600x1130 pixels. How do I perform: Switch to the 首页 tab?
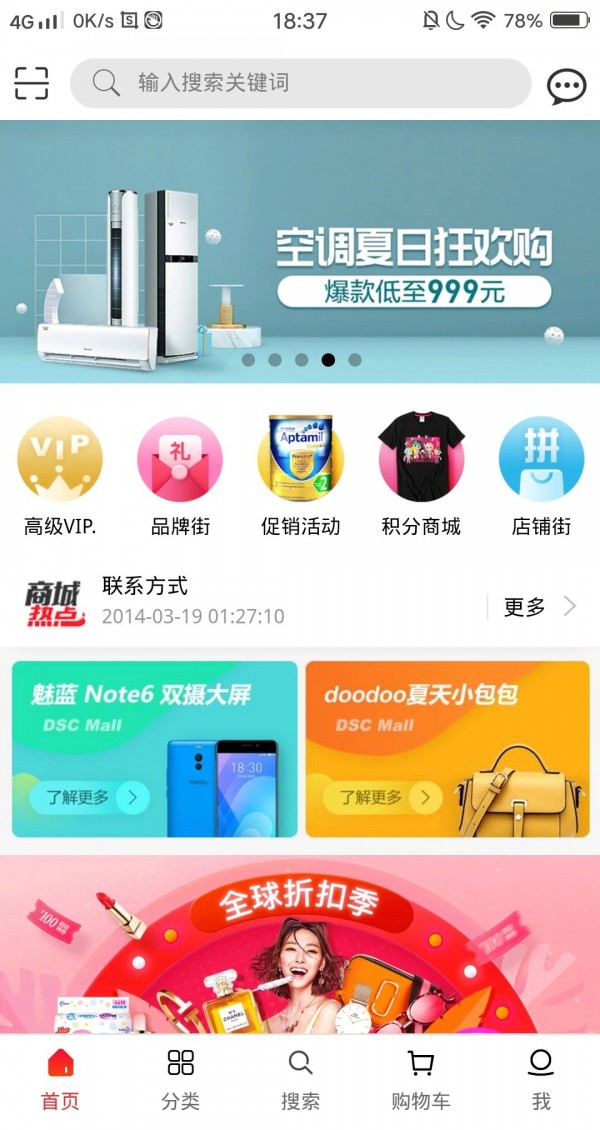(60, 1080)
